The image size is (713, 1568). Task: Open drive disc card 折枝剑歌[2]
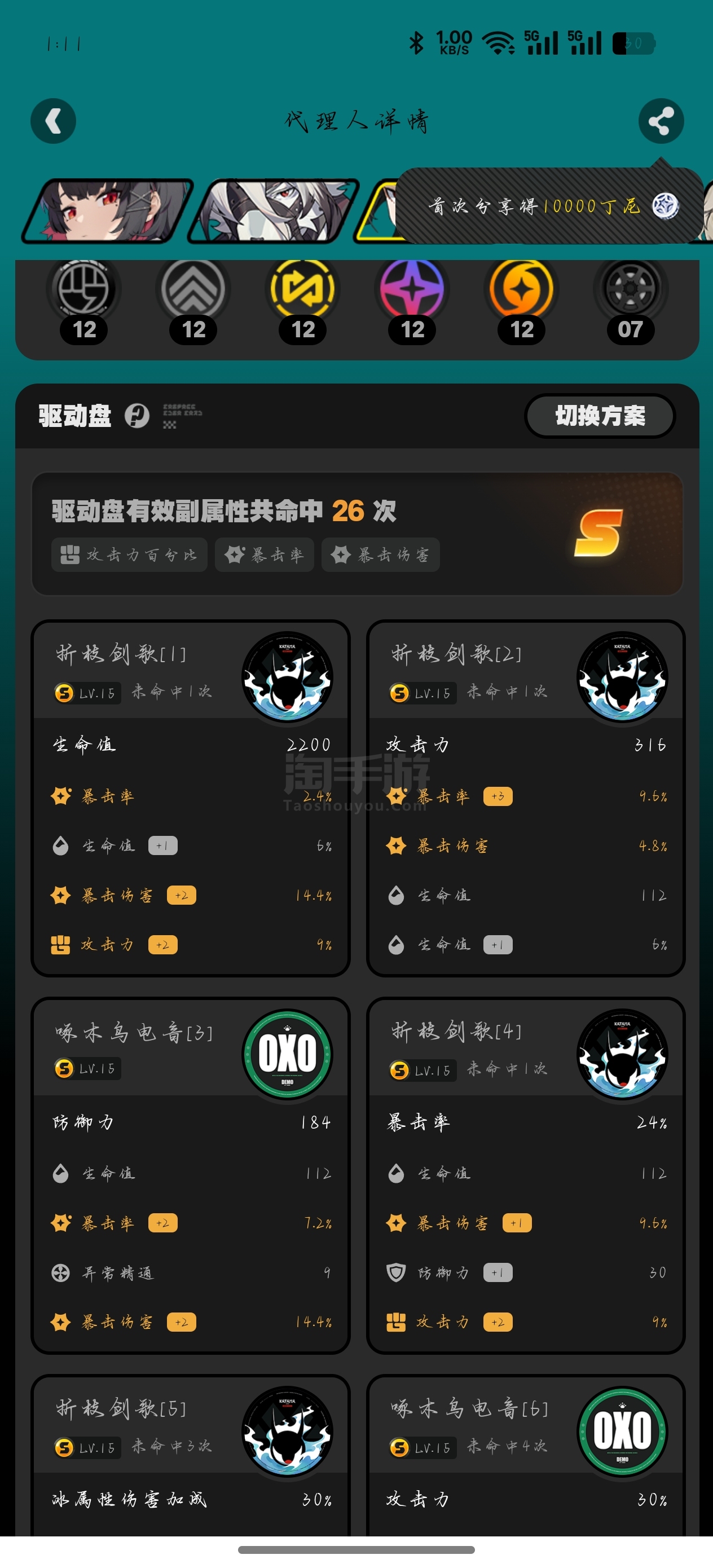526,799
